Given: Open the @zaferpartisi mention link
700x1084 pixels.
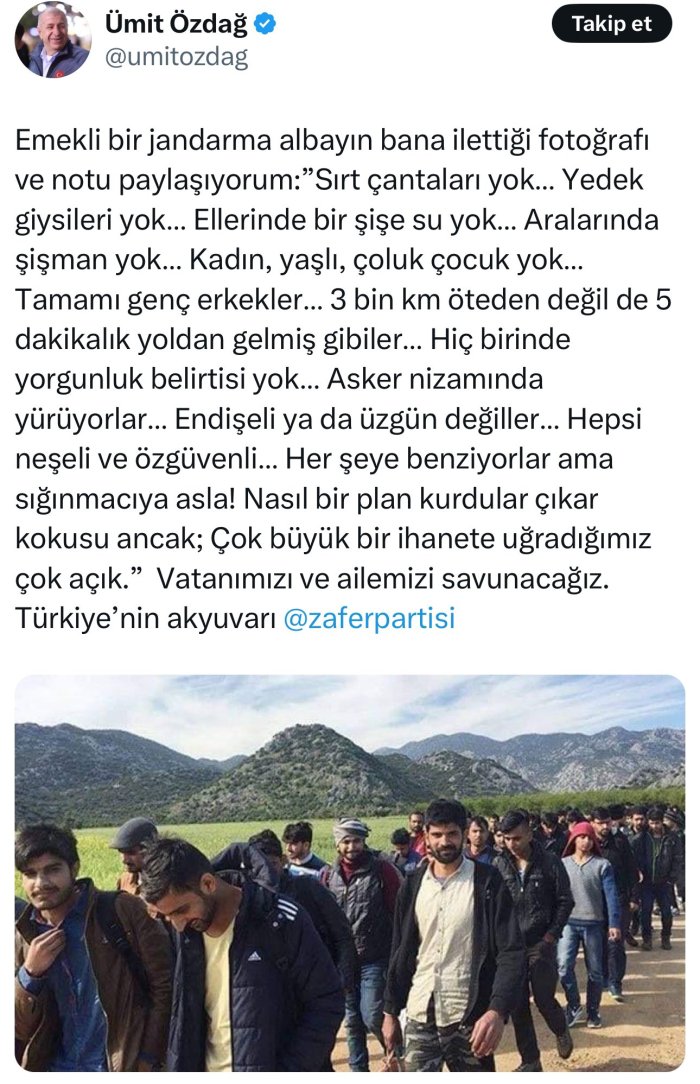Looking at the screenshot, I should [x=369, y=617].
